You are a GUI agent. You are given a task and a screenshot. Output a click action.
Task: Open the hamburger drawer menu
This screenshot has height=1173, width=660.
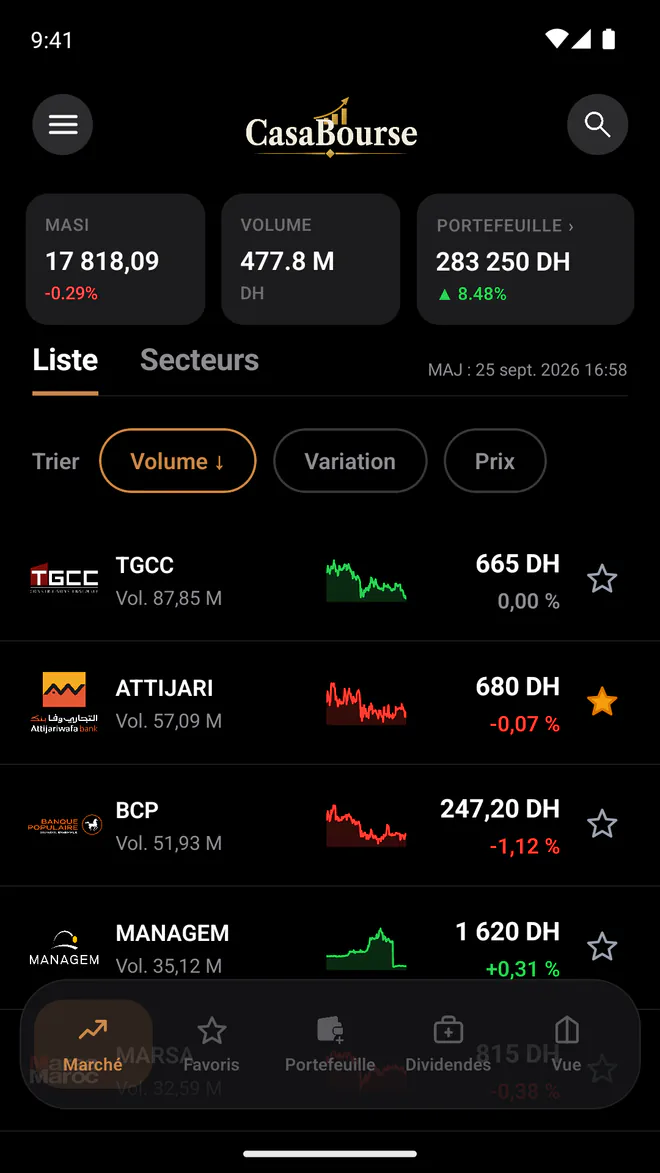63,124
